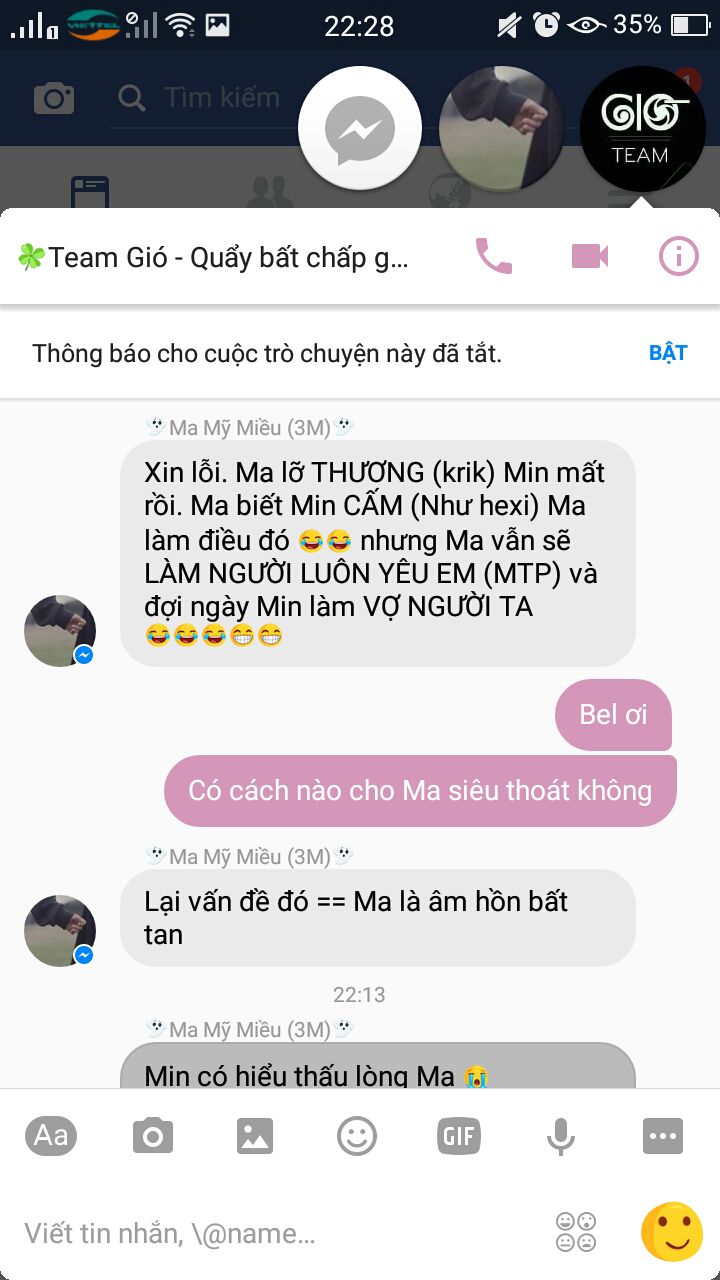Switch to the Gió Team chat head
Screen dimensions: 720x1280
point(642,129)
